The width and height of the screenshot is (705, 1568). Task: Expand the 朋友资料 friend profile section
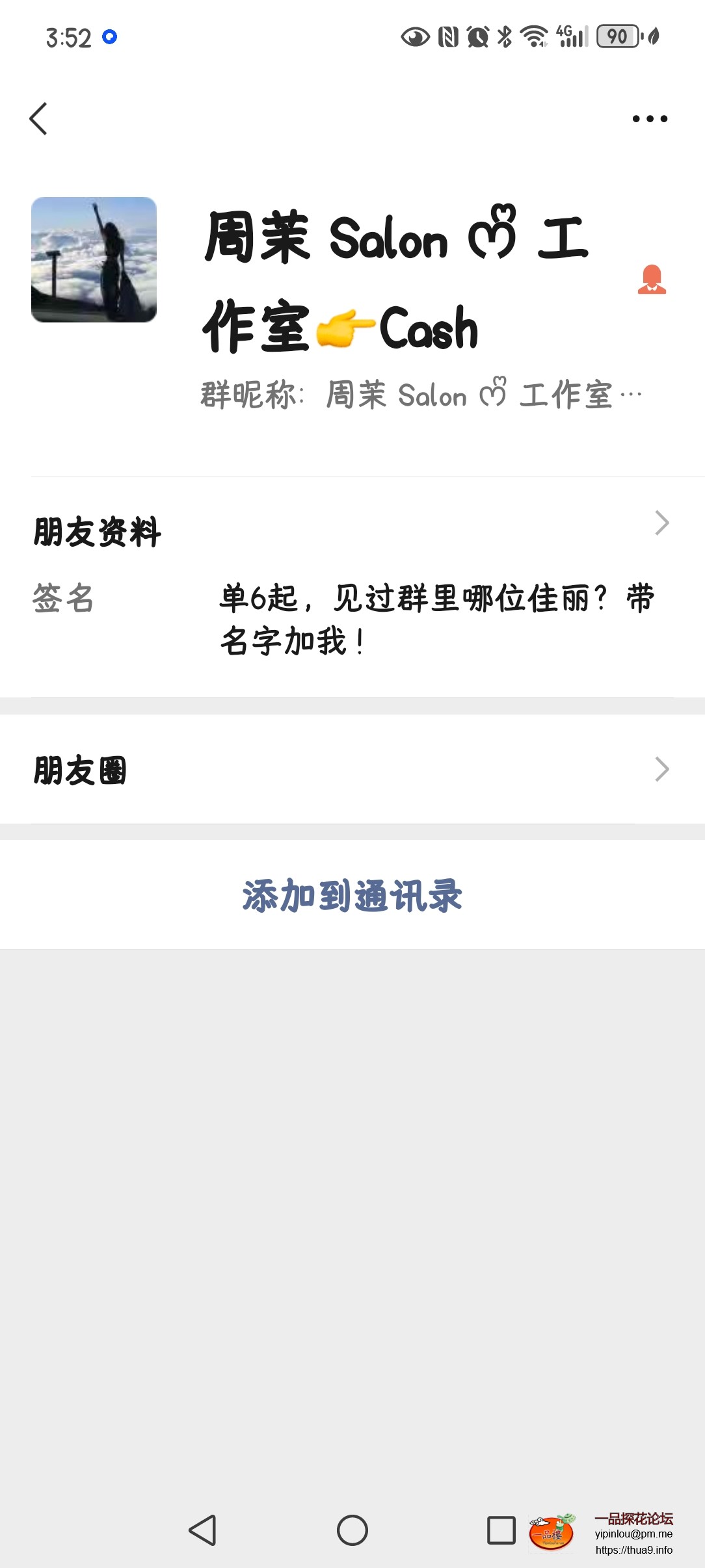click(x=662, y=522)
